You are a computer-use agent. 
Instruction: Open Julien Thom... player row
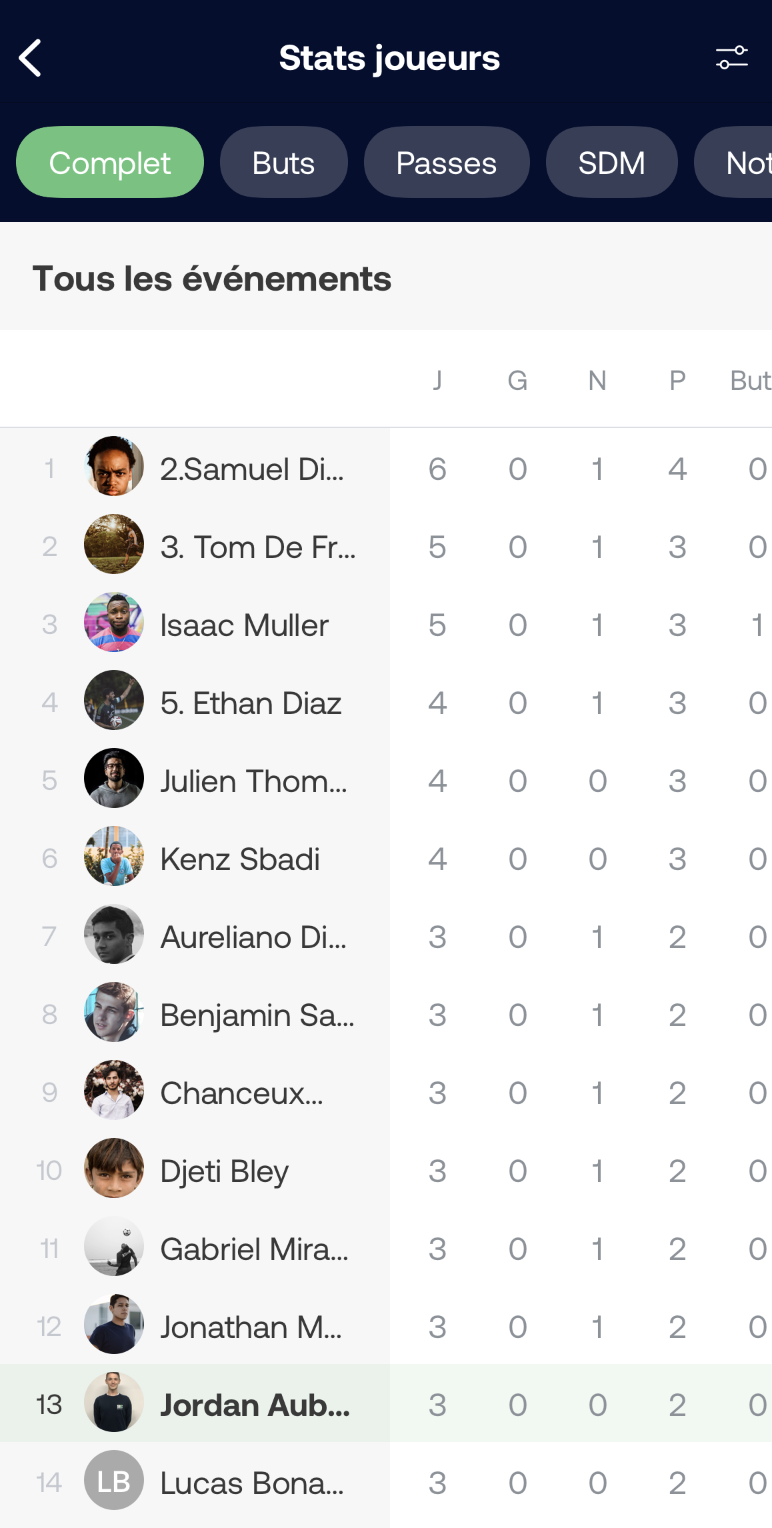(x=386, y=781)
